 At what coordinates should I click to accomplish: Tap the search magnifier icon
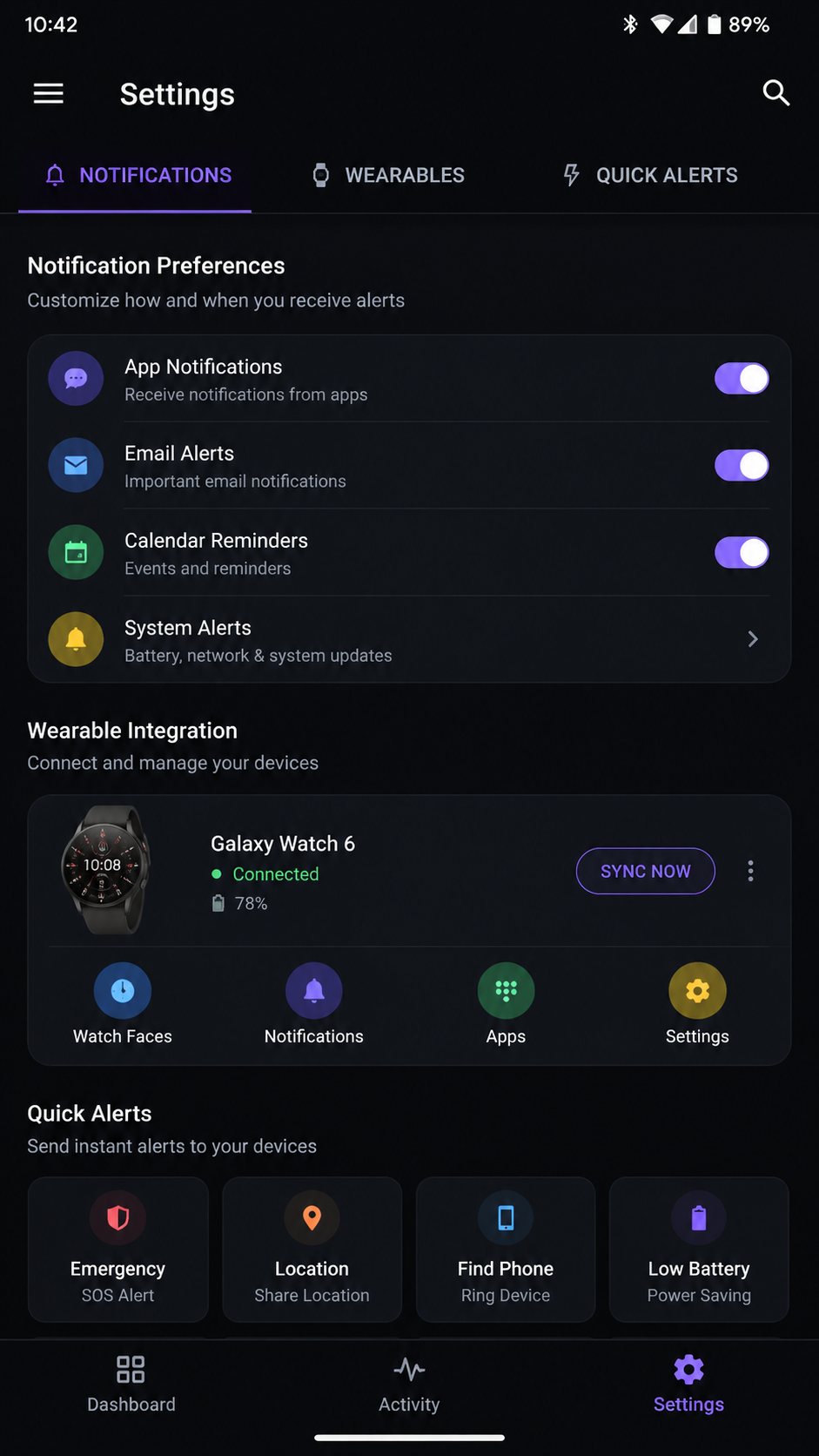(775, 92)
